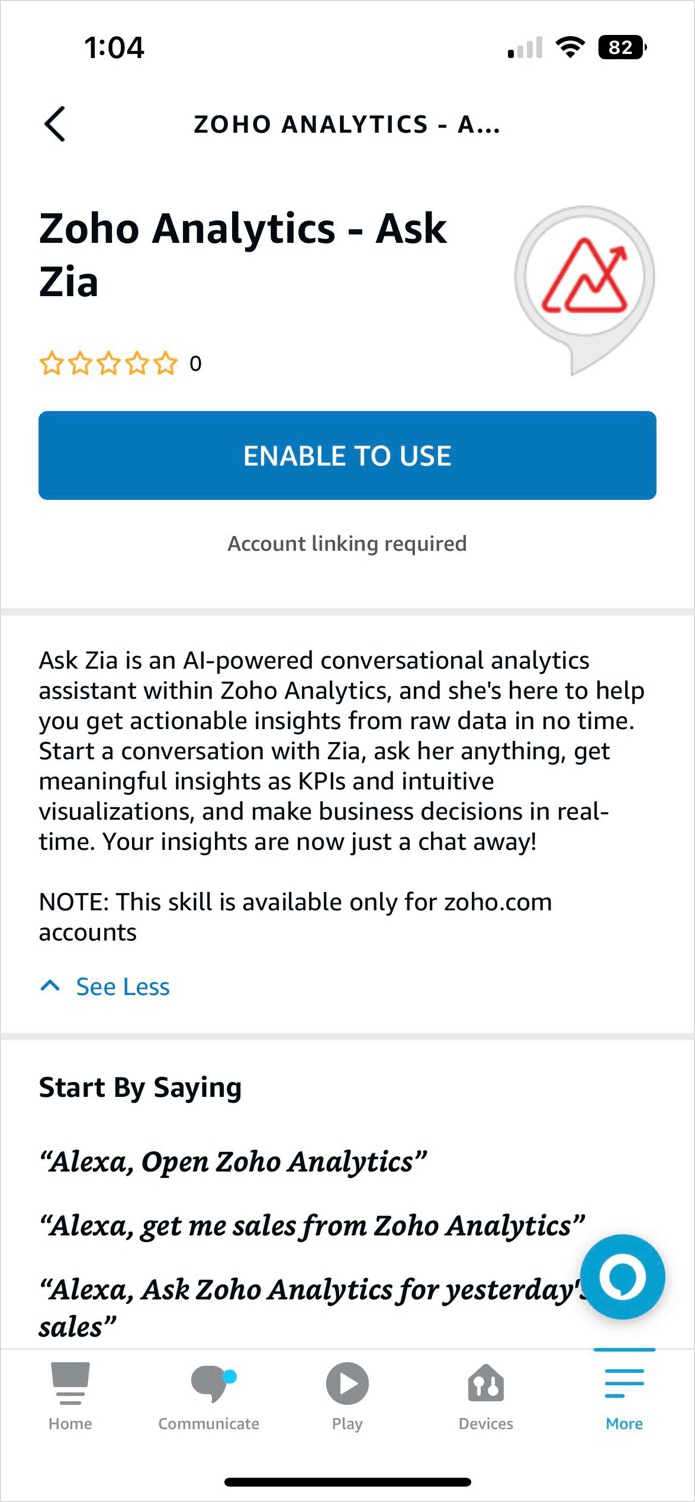Open the Devices tab
This screenshot has width=695, height=1502.
(486, 1397)
